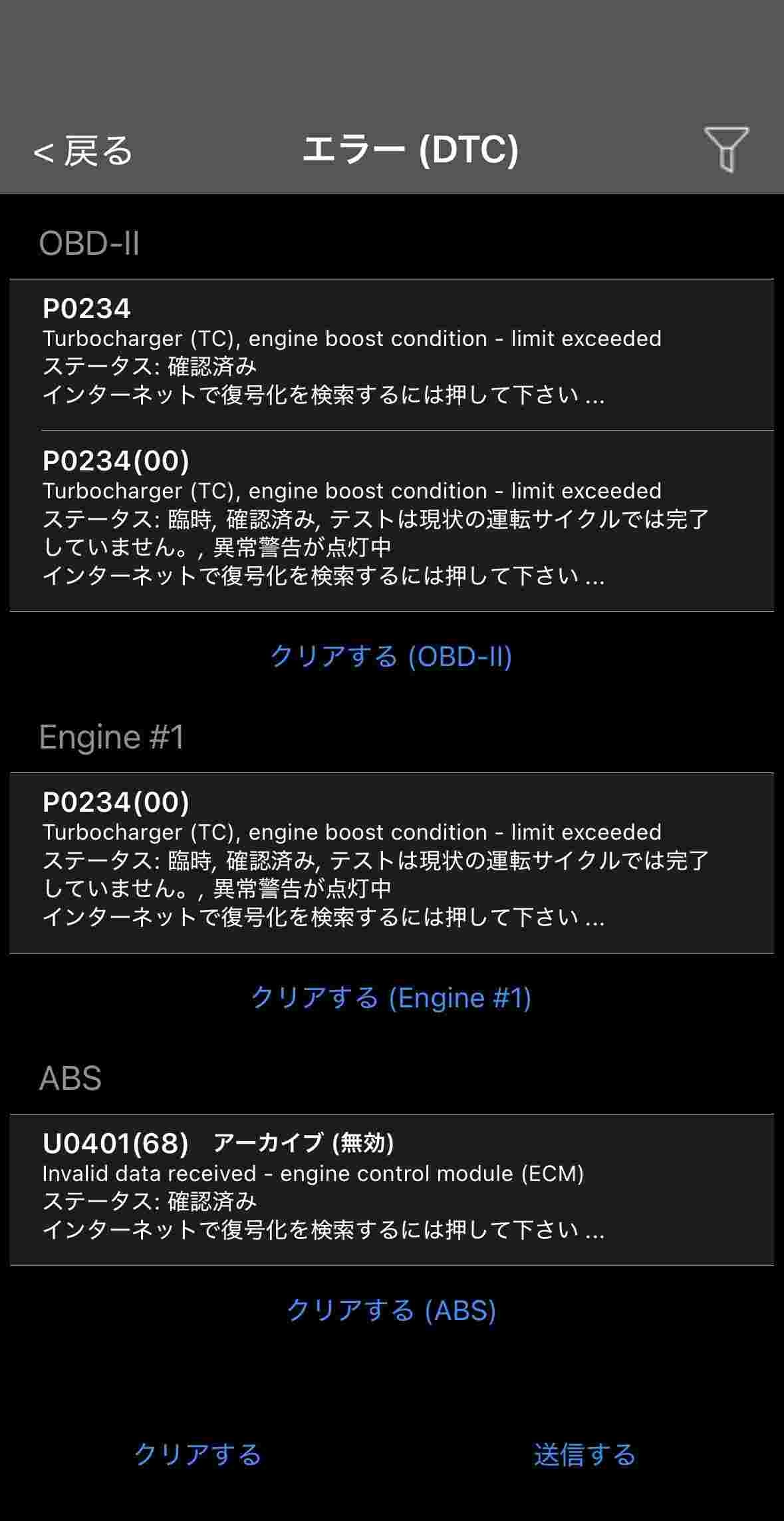Viewport: 784px width, 1521px height.
Task: Send the report with 送信する
Action: coord(585,1454)
